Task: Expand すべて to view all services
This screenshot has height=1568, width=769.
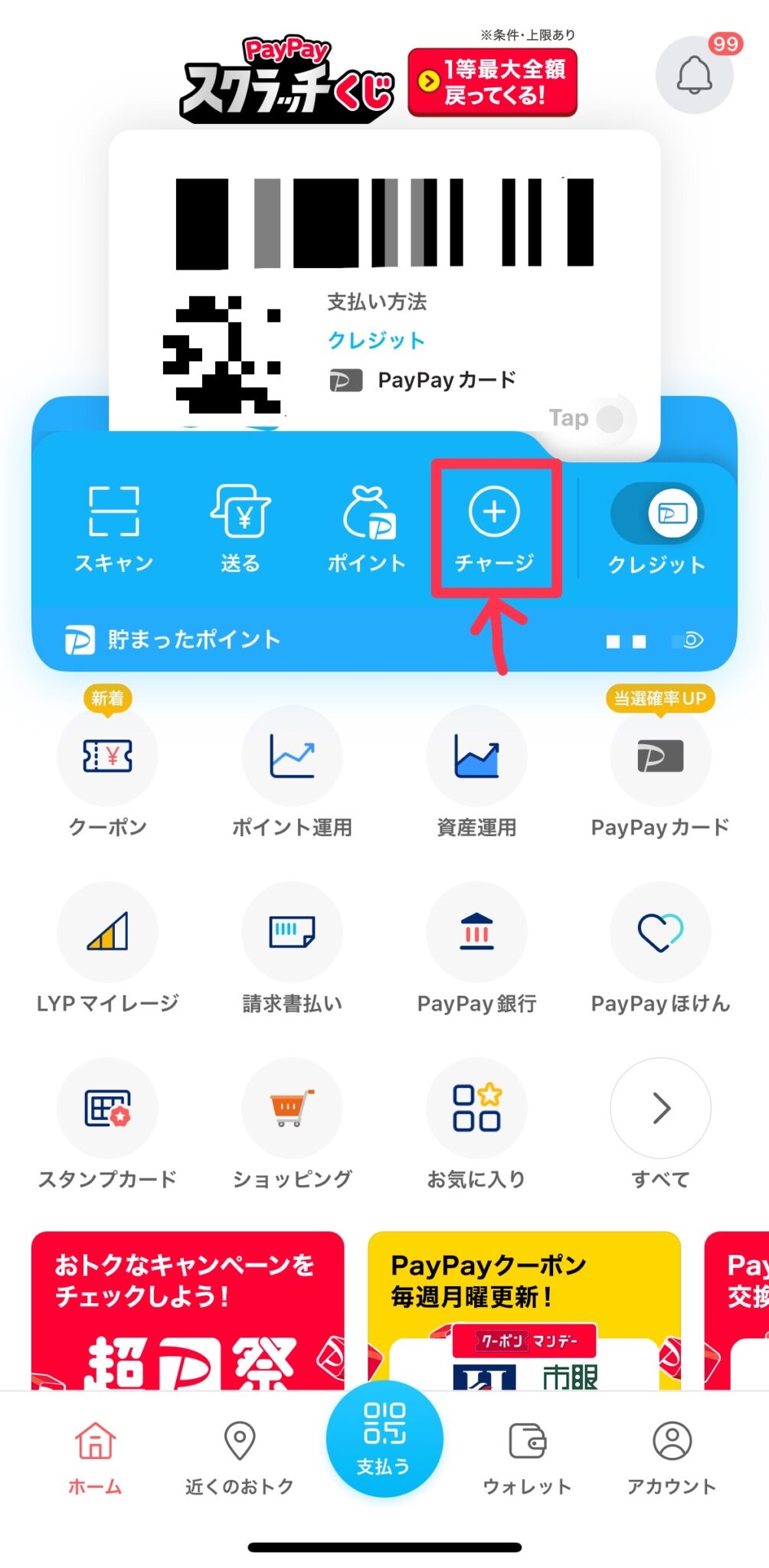Action: [x=660, y=1109]
